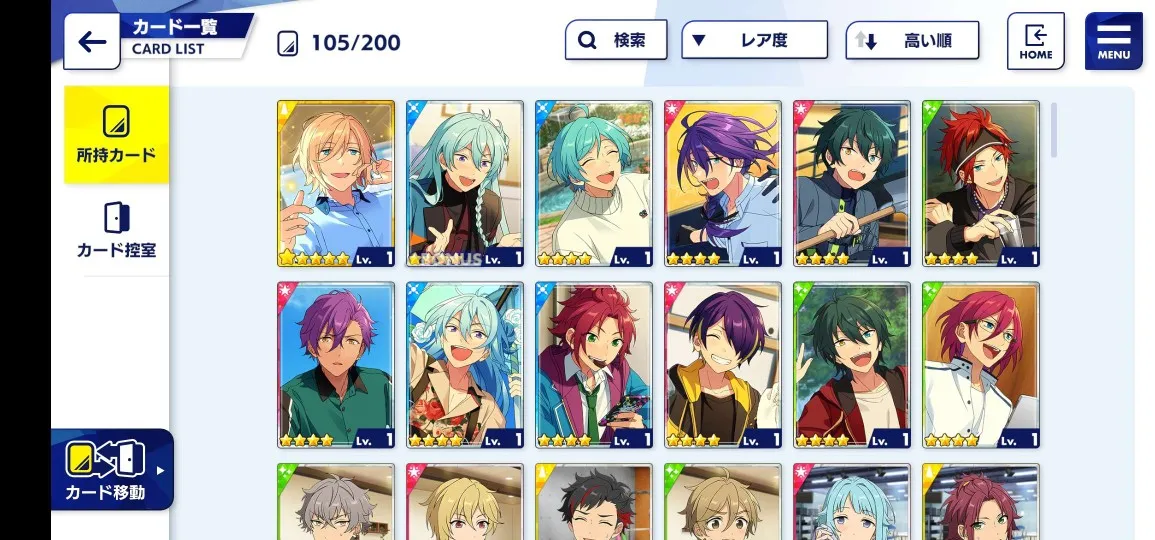The height and width of the screenshot is (540, 1155).
Task: Open the MENU button
Action: point(1113,42)
